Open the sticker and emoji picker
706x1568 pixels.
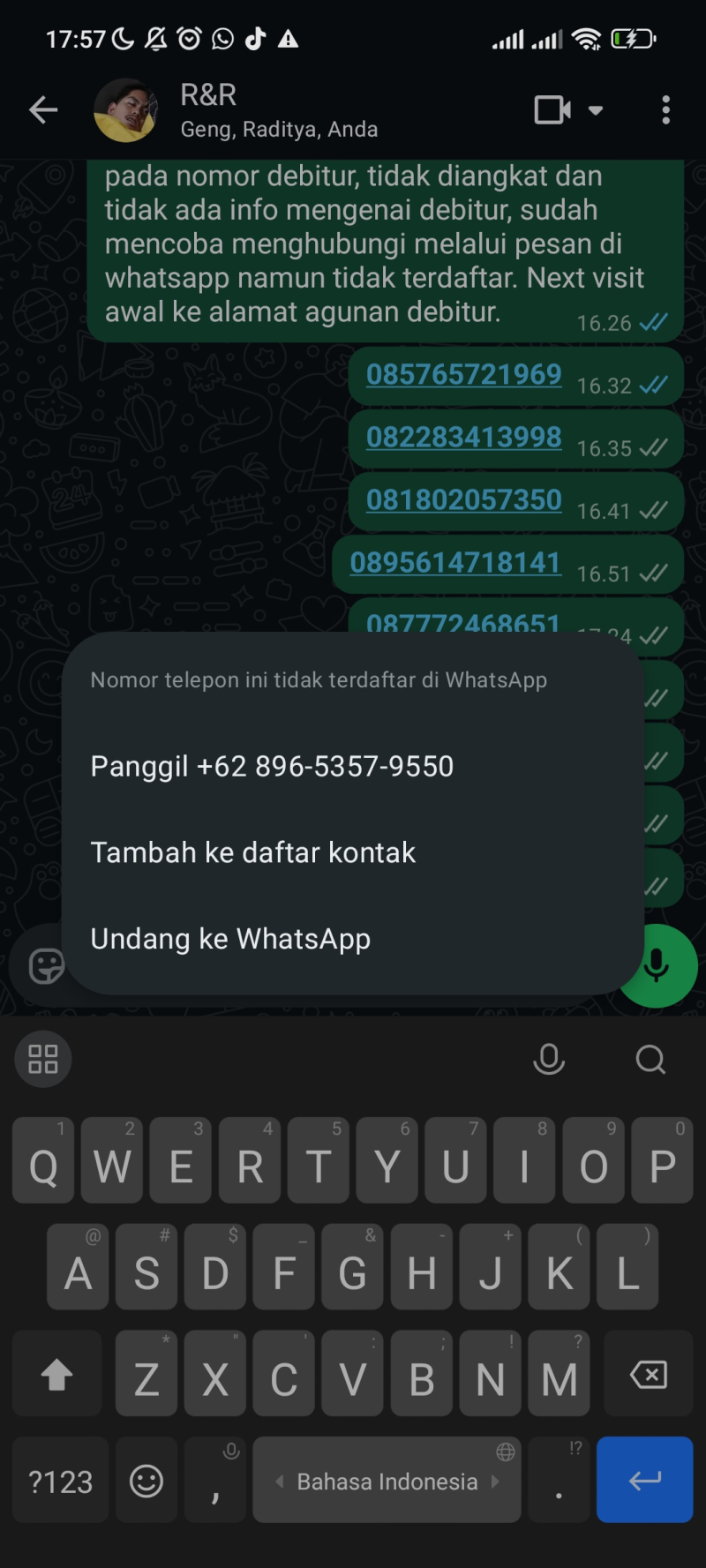click(x=46, y=966)
